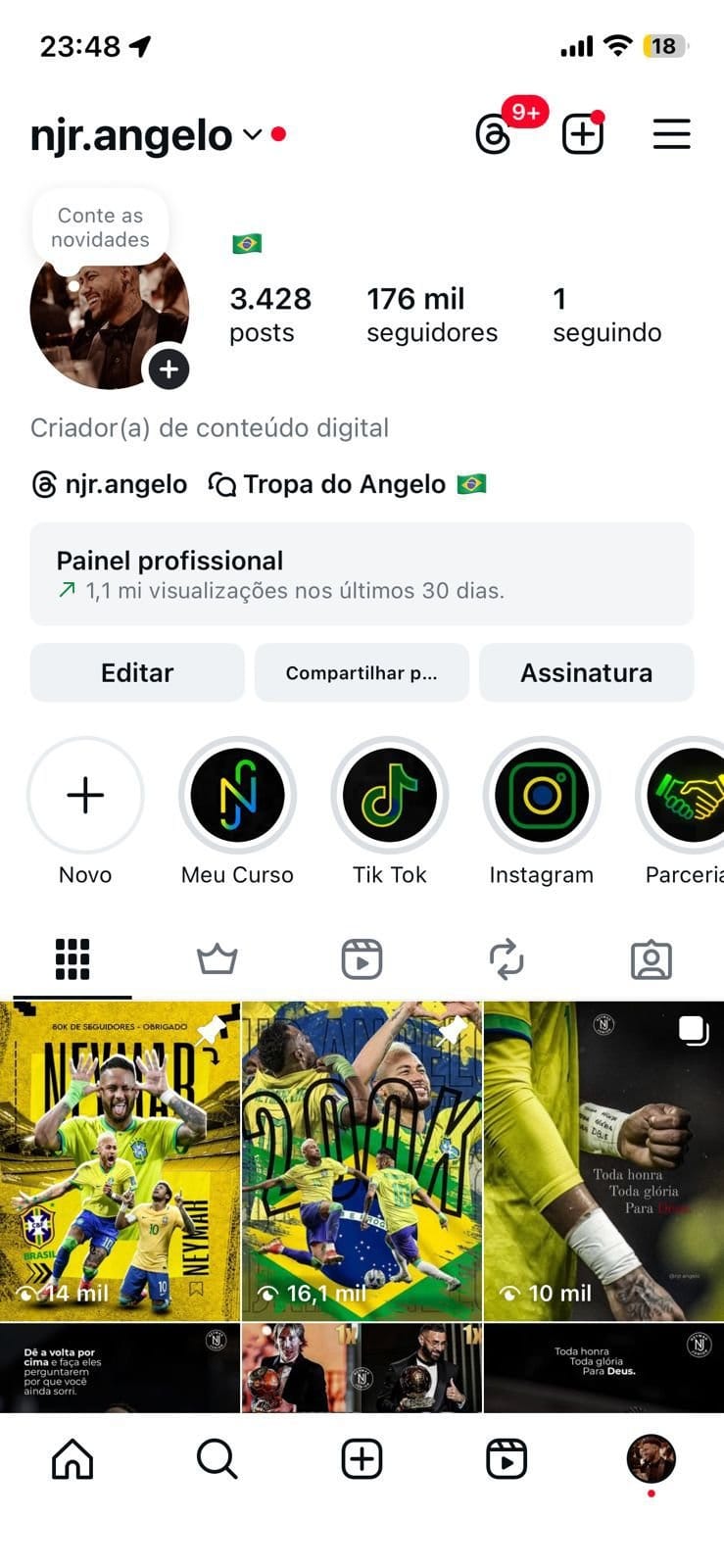Screen dimensions: 724x1568
Task: Open the hamburger menu
Action: pos(671,134)
